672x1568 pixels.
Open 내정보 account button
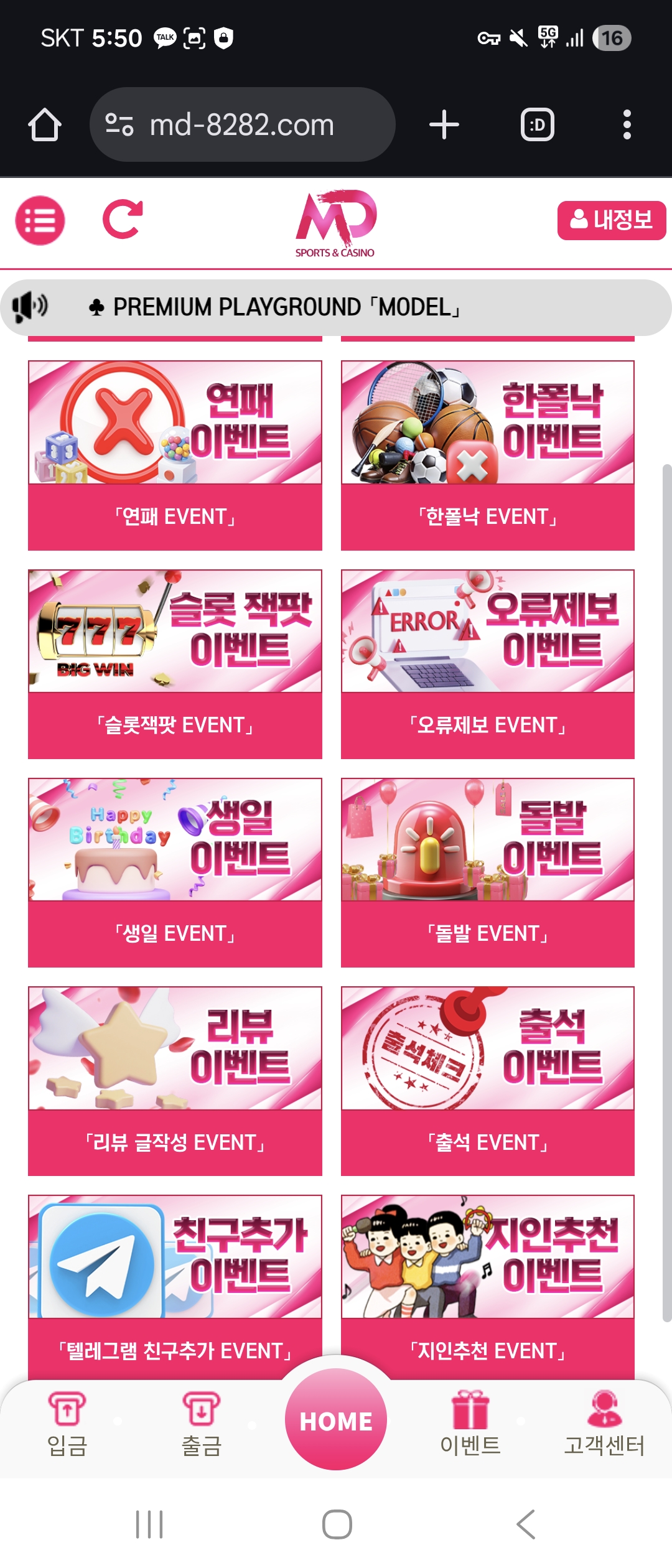(611, 220)
